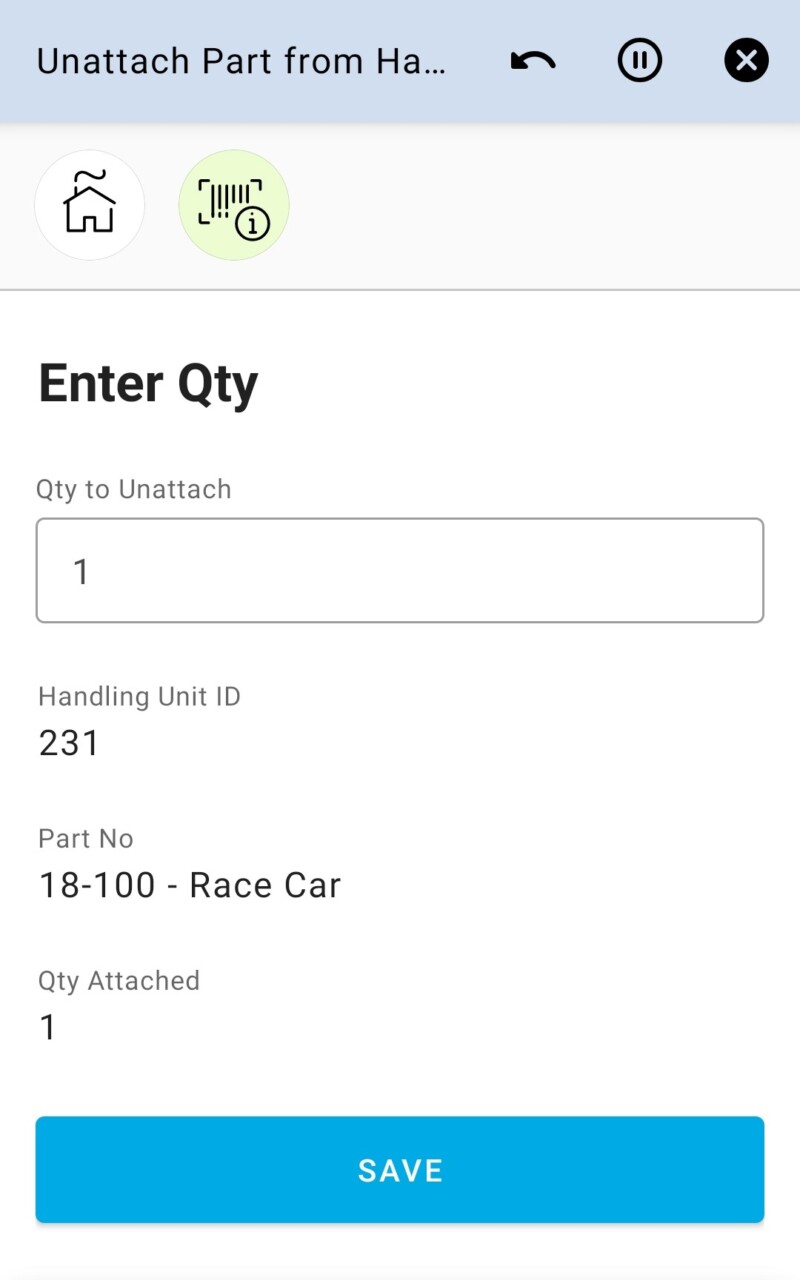Focus the Qty to Unattach field
Screen dimensions: 800x1280
(x=400, y=571)
